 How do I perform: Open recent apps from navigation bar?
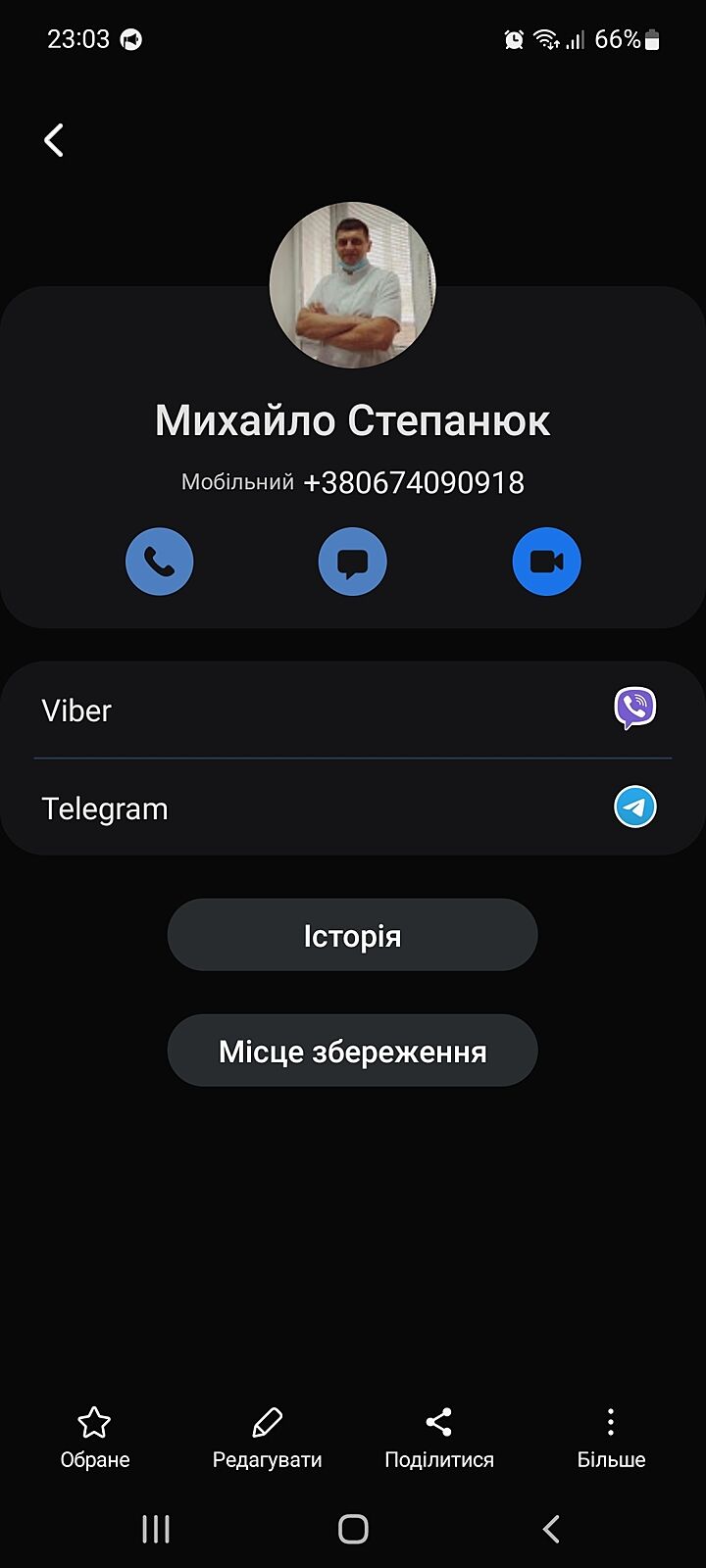pyautogui.click(x=156, y=1529)
